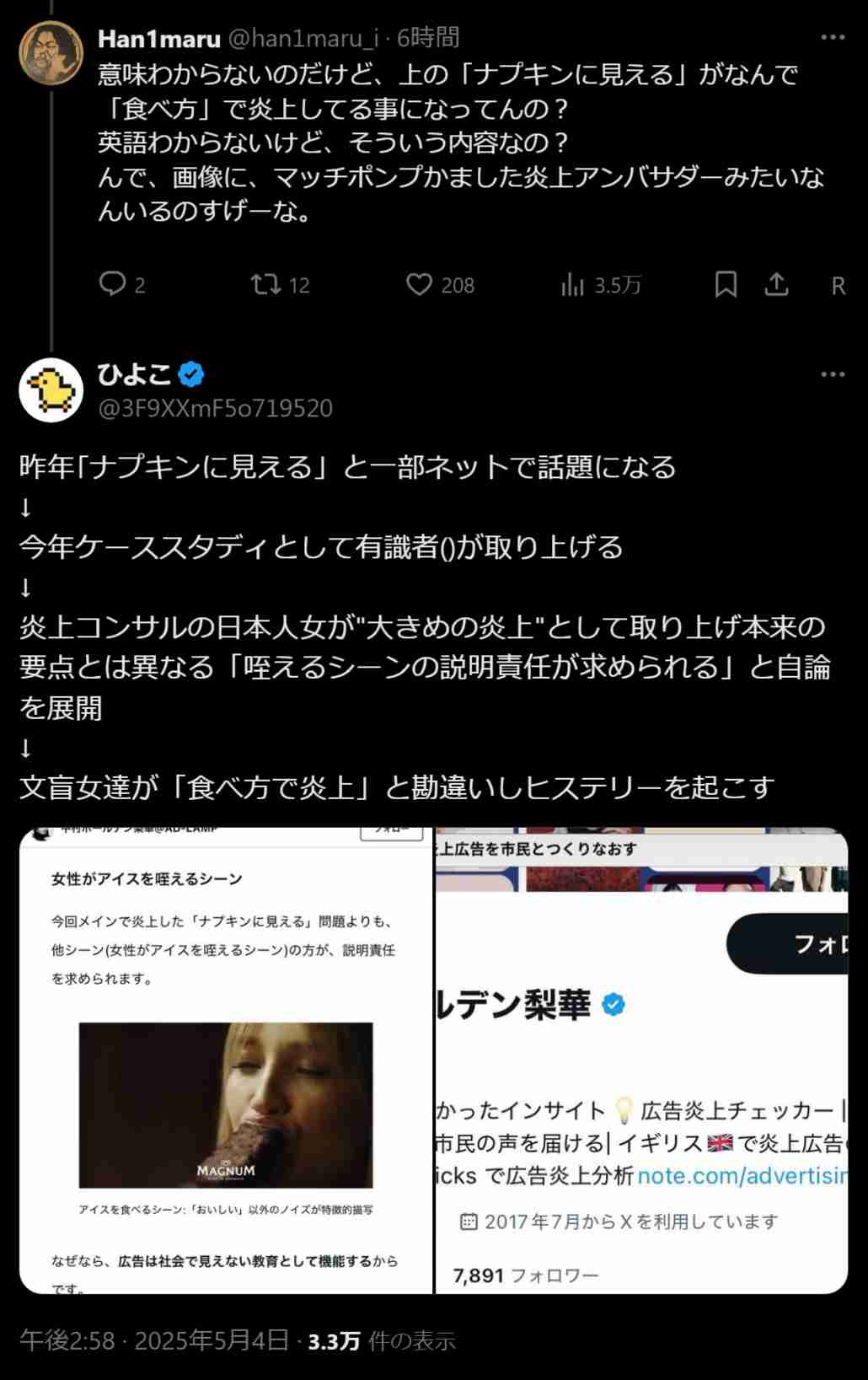The image size is (868, 1380).
Task: Open overflow menu on Han1maru's post
Action: (x=832, y=37)
